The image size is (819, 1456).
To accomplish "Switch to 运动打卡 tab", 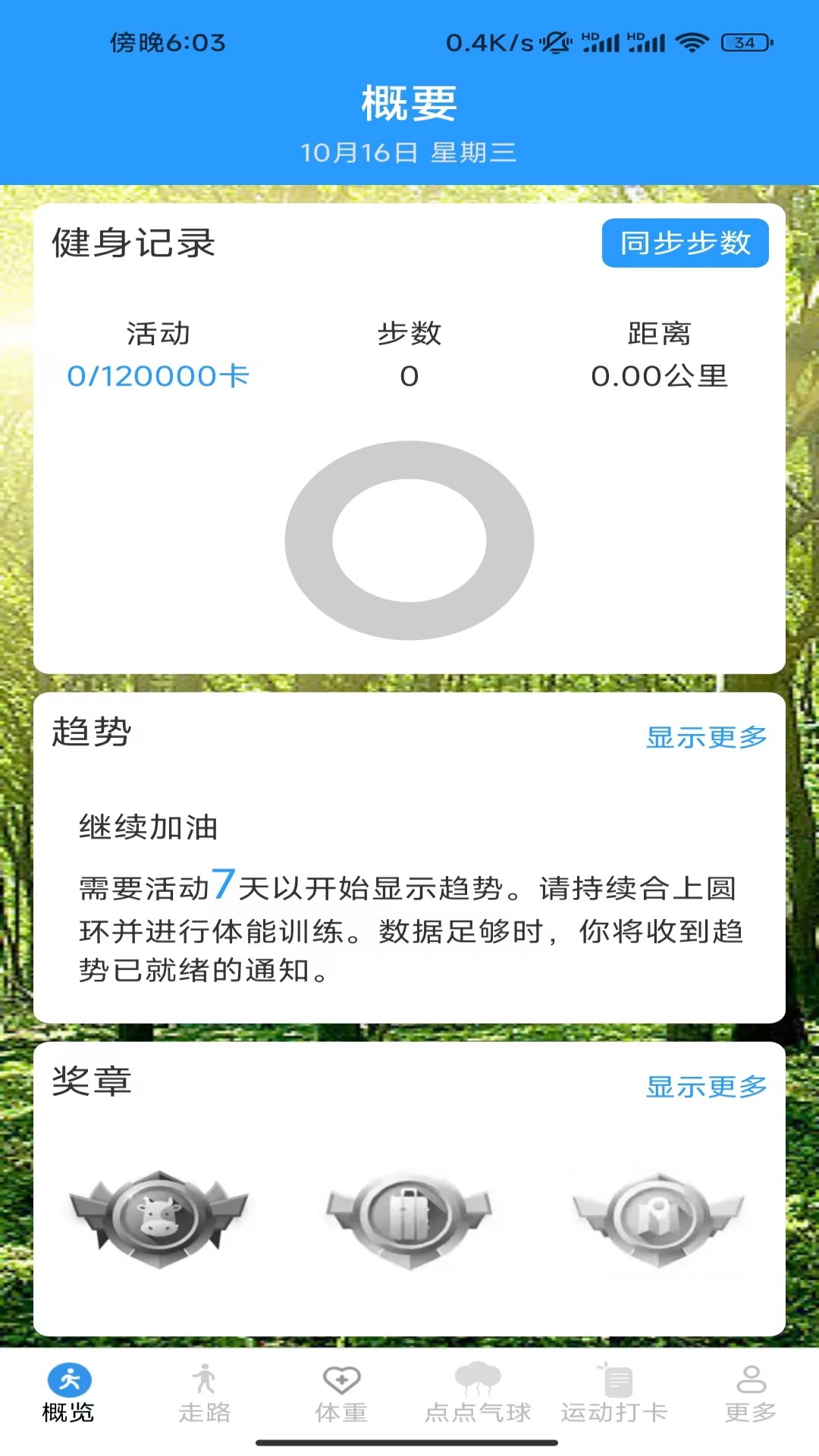I will (614, 1394).
